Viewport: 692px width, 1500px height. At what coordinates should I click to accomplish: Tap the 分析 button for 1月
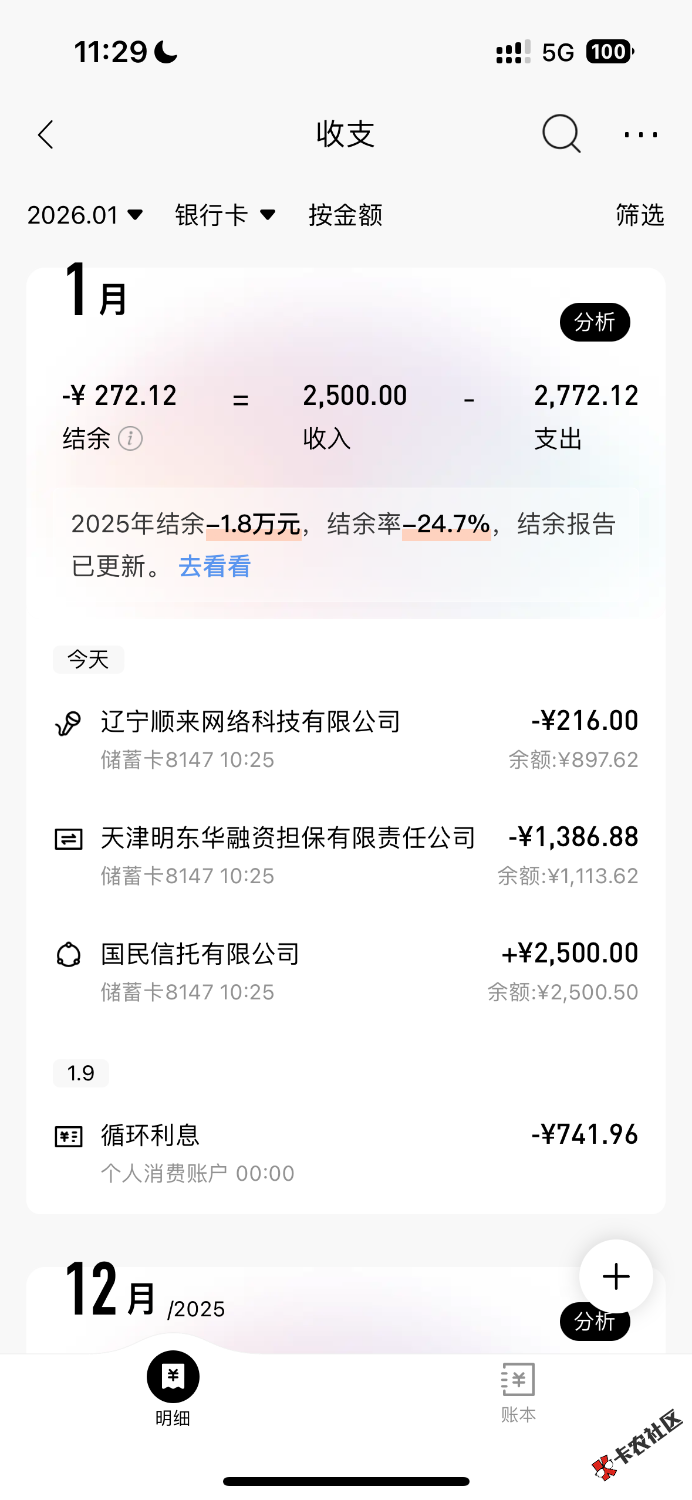tap(595, 322)
